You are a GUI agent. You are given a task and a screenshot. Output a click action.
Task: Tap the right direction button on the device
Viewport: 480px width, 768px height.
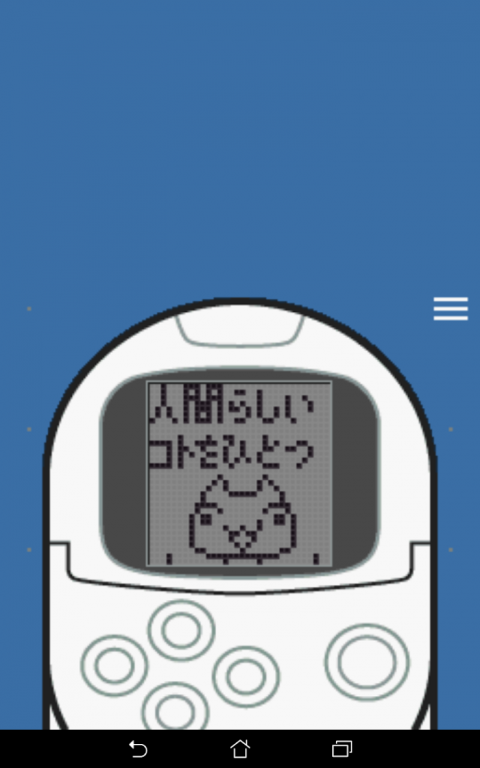click(246, 676)
